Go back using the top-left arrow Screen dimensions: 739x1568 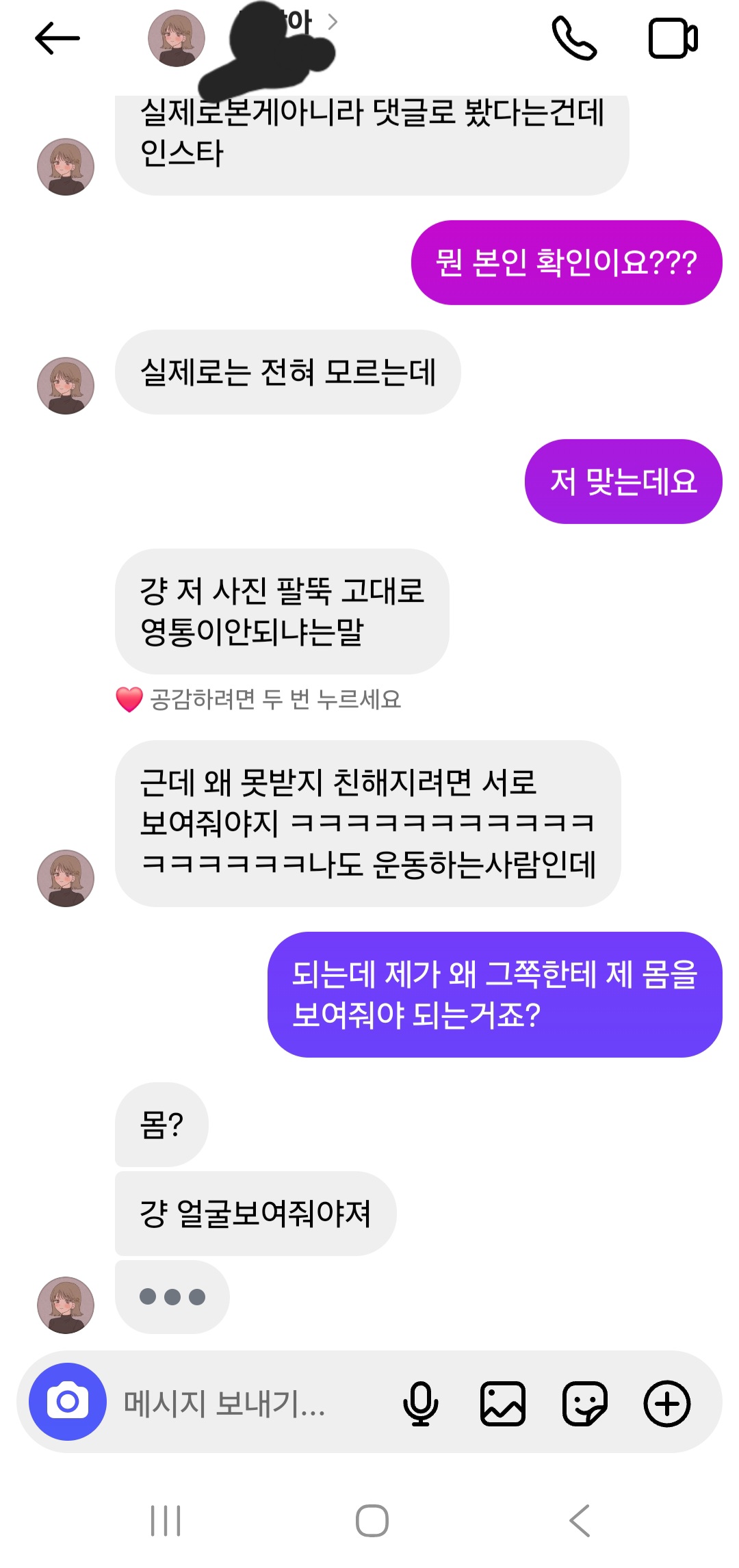[57, 38]
